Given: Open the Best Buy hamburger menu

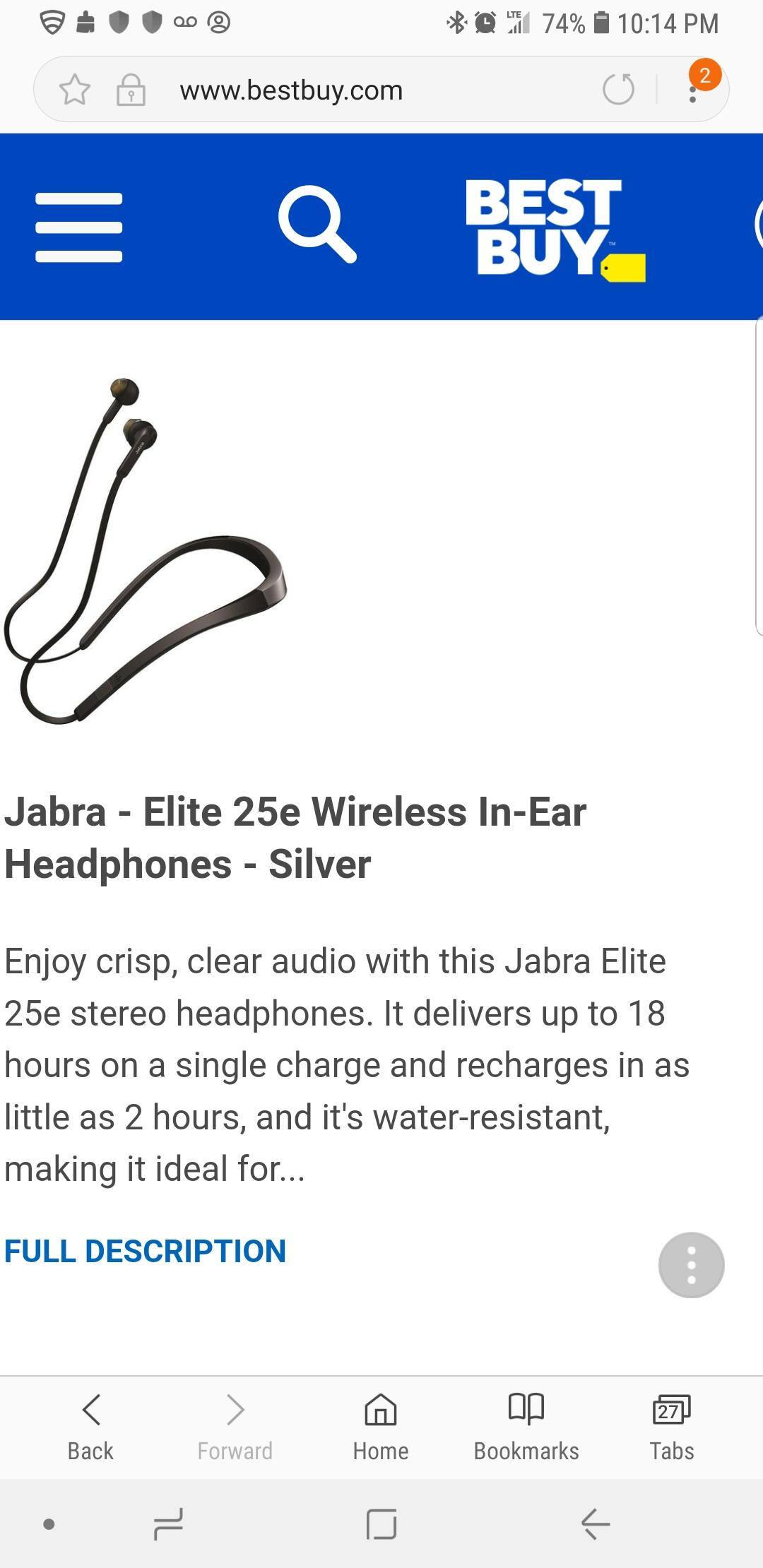Looking at the screenshot, I should (x=78, y=227).
